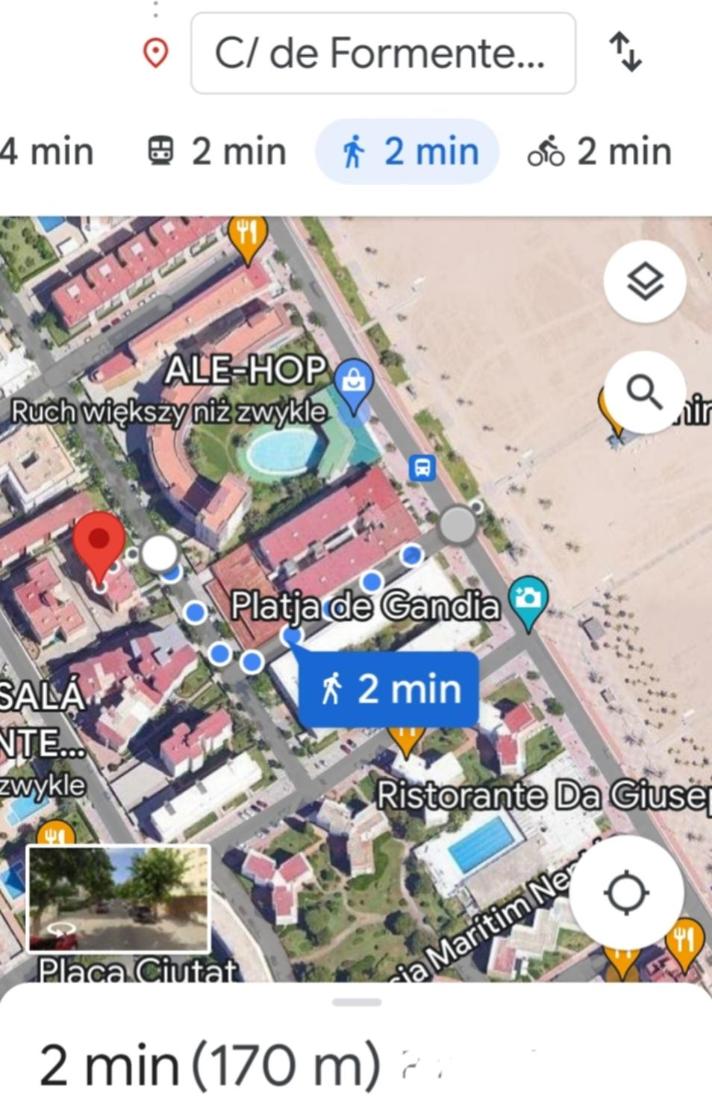The width and height of the screenshot is (712, 1119).
Task: Select the 2 min walking route label
Action: [390, 689]
